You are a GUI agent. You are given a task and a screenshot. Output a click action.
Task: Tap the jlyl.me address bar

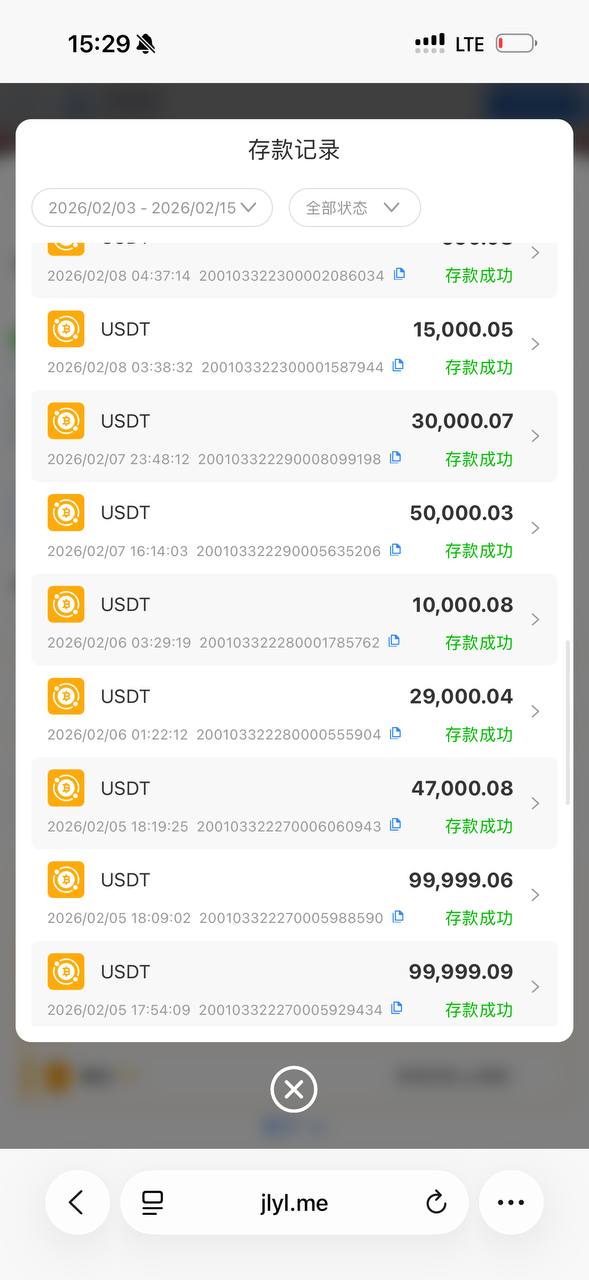click(x=294, y=1203)
